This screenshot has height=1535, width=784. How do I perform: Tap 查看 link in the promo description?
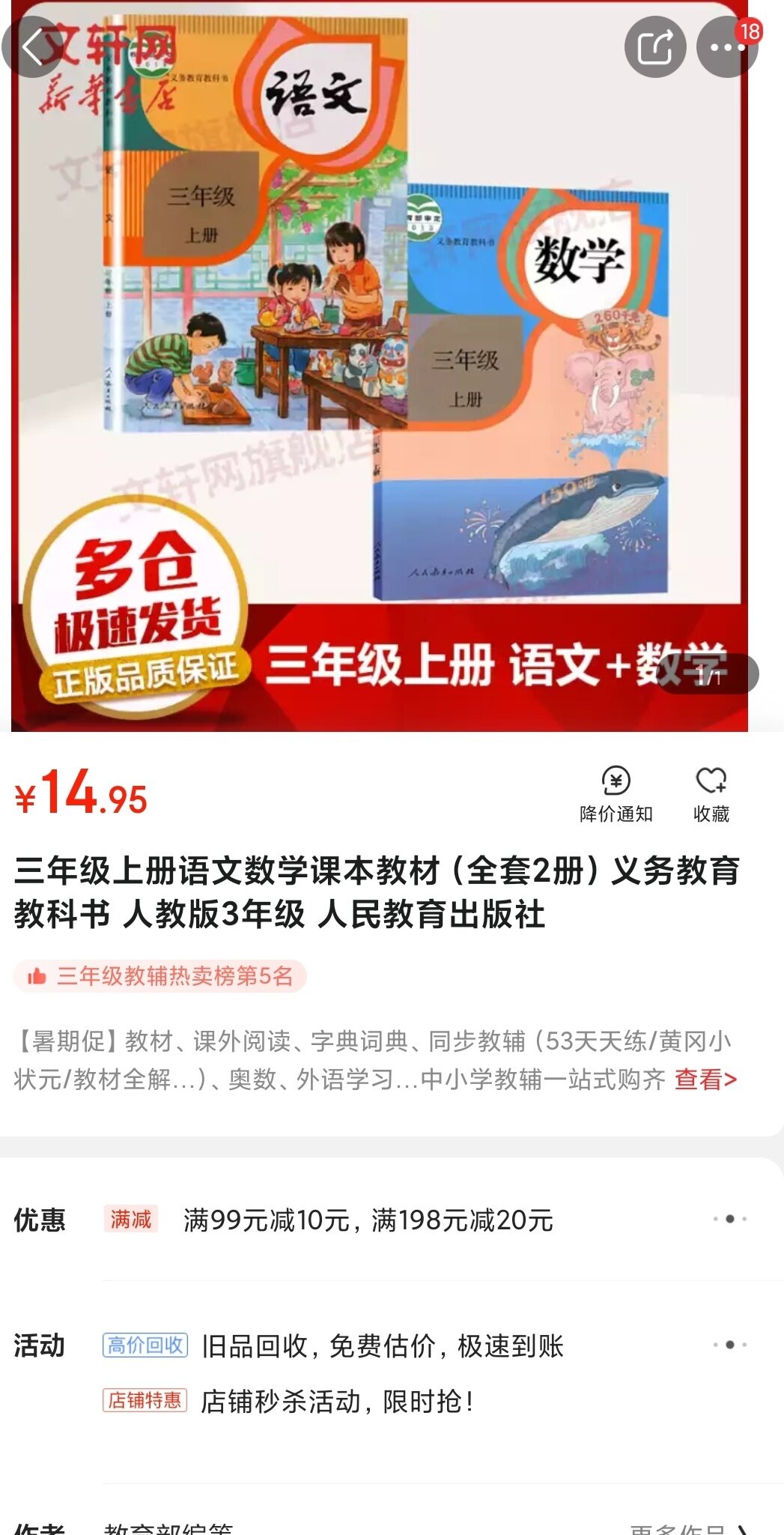[x=705, y=1079]
